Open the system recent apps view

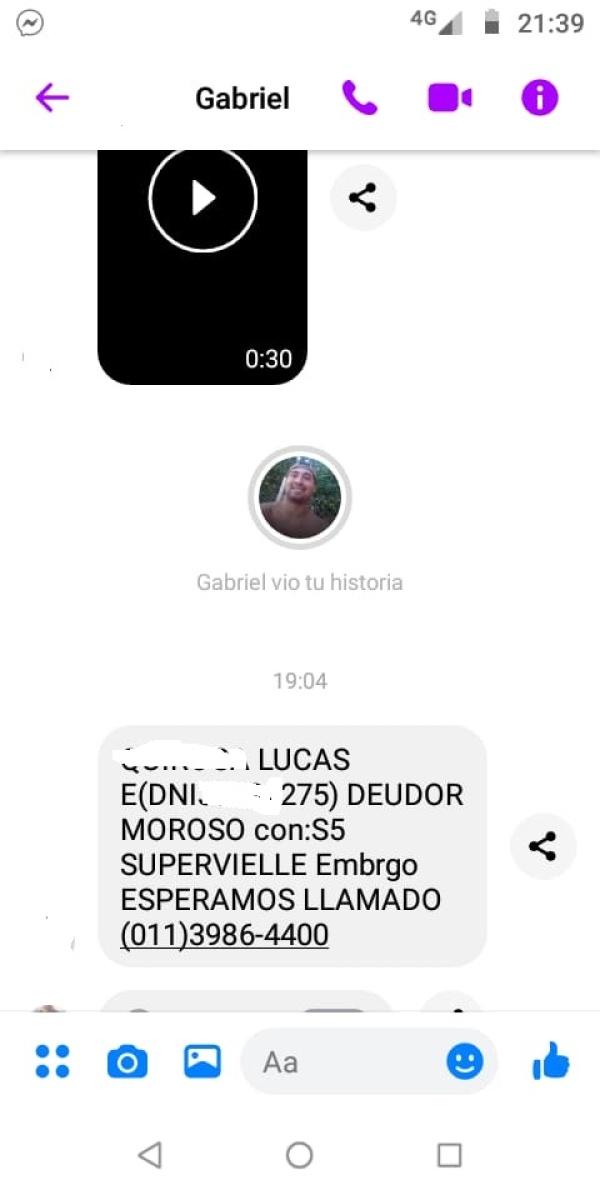click(x=449, y=1156)
